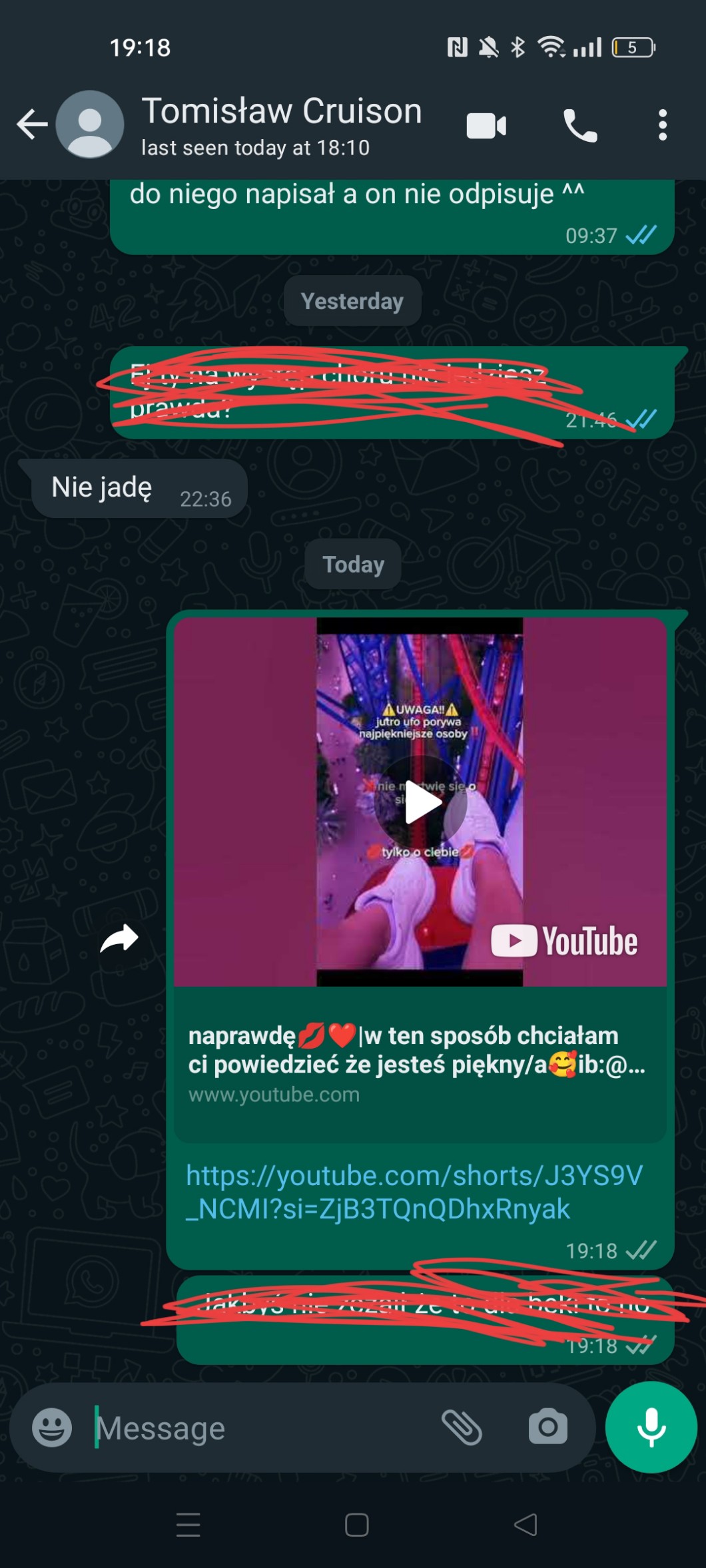Open recent apps from the navigation bar
706x1568 pixels.
[x=188, y=1525]
